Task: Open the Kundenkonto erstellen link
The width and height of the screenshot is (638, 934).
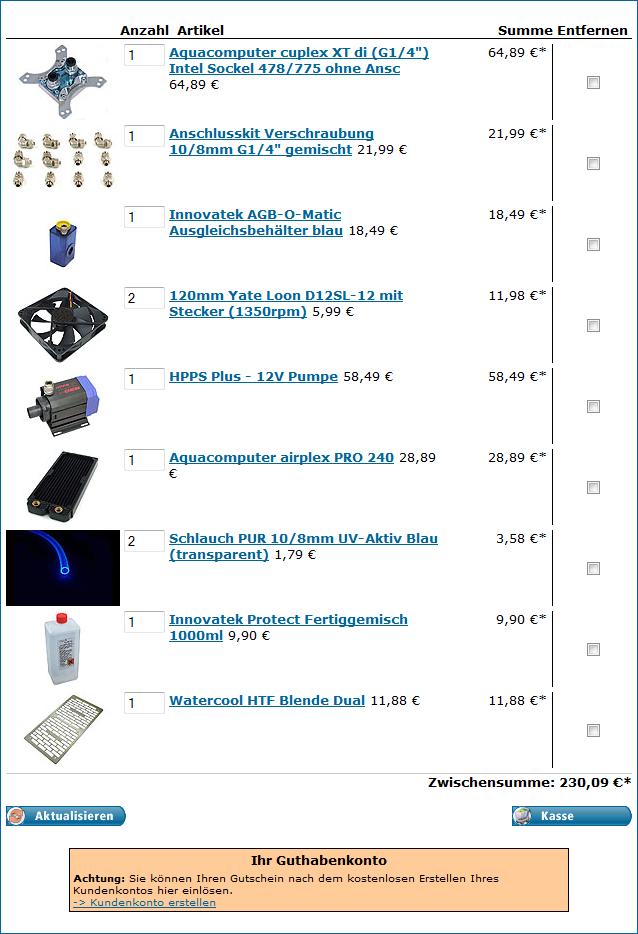Action: pyautogui.click(x=144, y=902)
